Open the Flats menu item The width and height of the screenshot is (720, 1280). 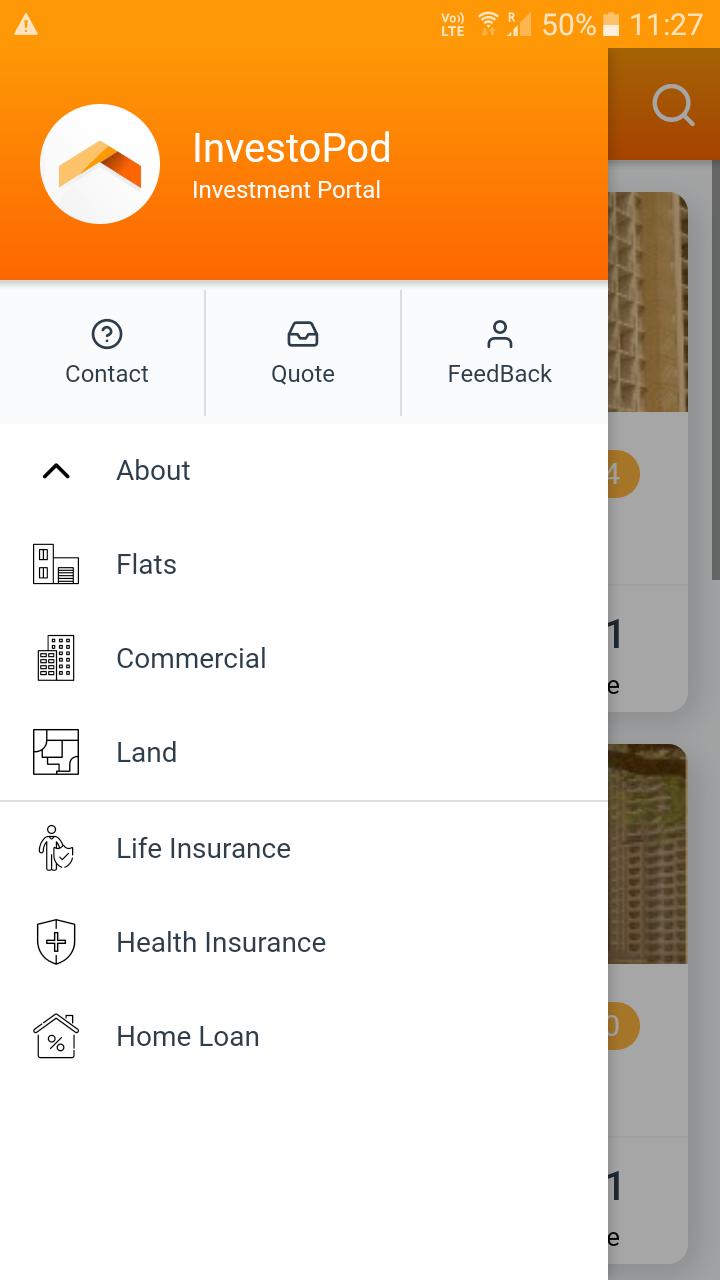[x=147, y=565]
